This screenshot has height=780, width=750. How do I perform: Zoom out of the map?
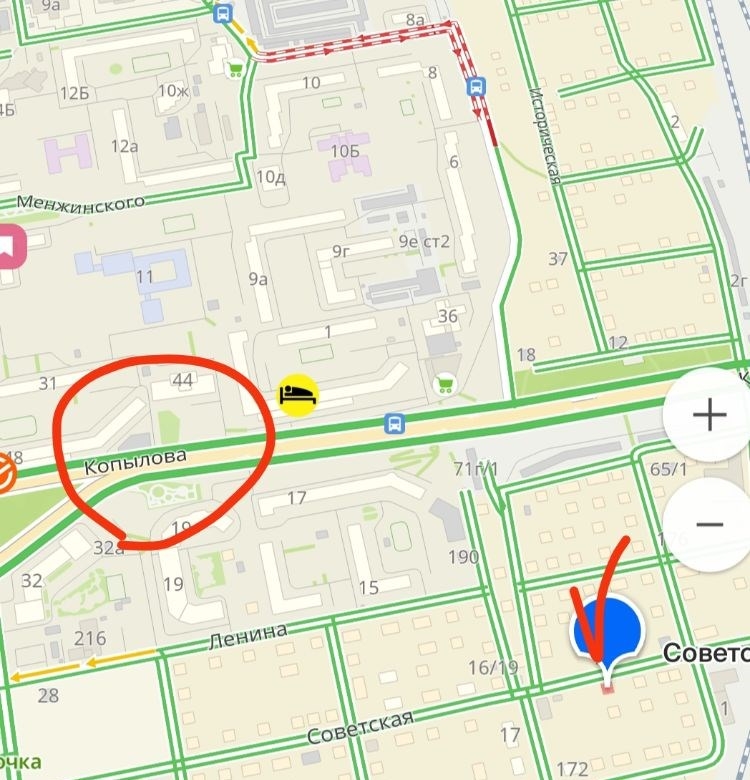[x=709, y=524]
